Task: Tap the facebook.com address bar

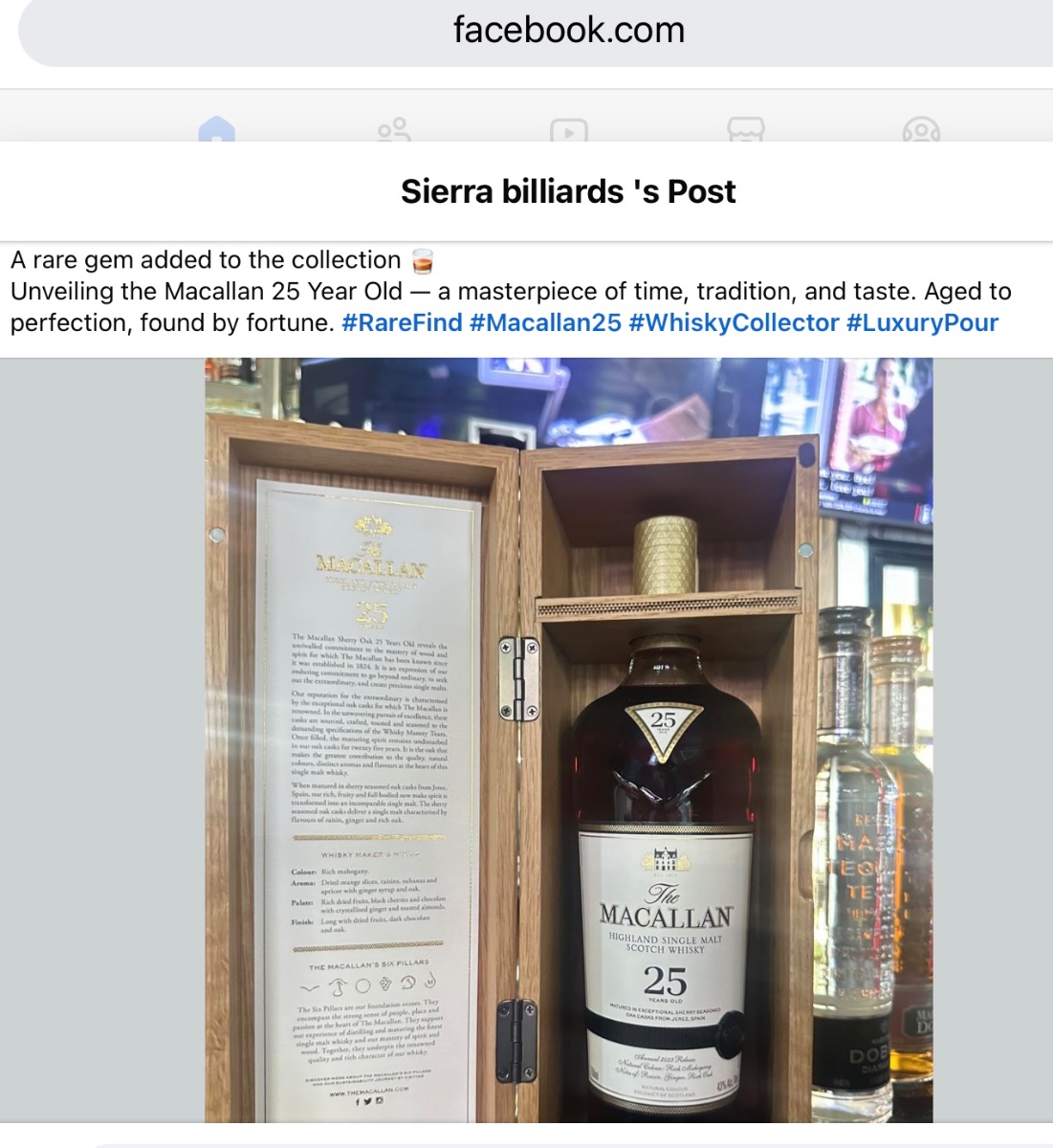Action: [568, 31]
